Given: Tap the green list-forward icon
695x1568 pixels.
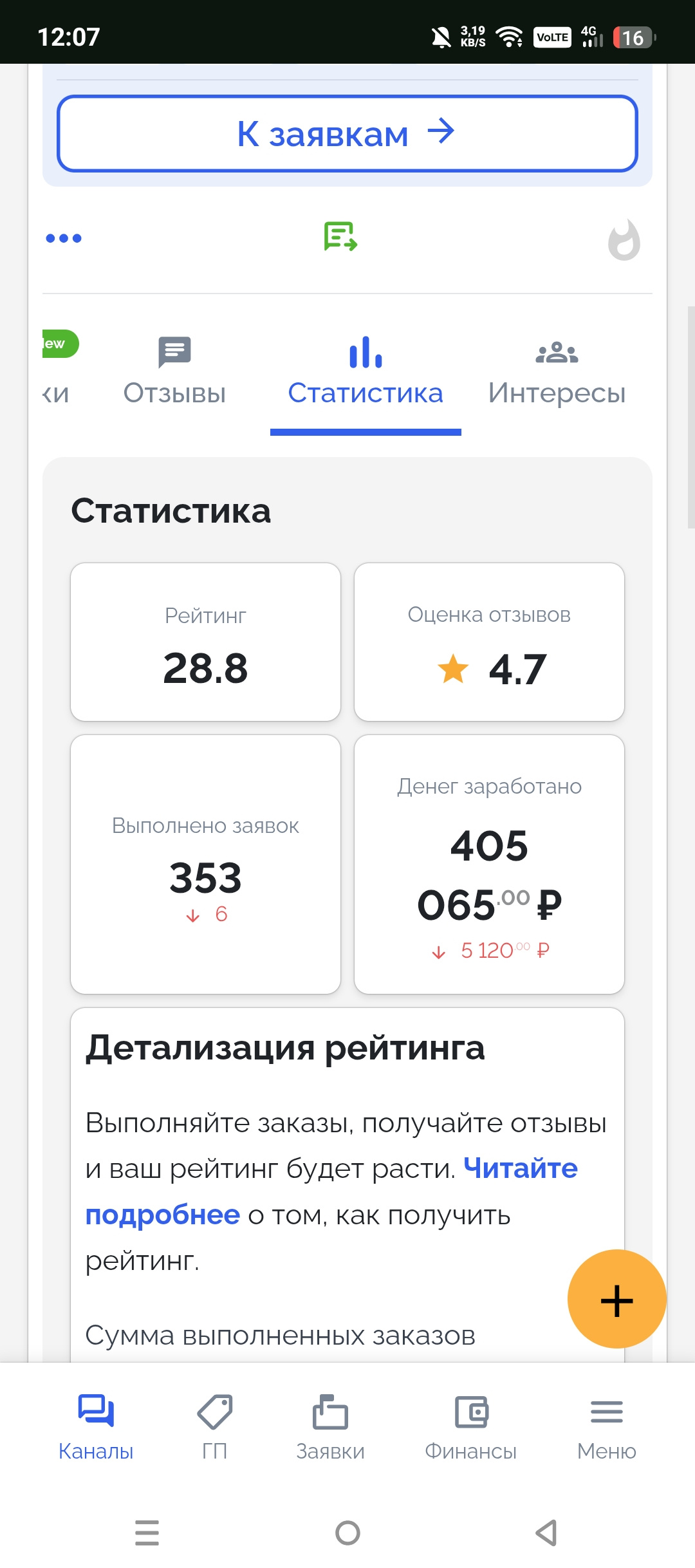Looking at the screenshot, I should pos(340,236).
